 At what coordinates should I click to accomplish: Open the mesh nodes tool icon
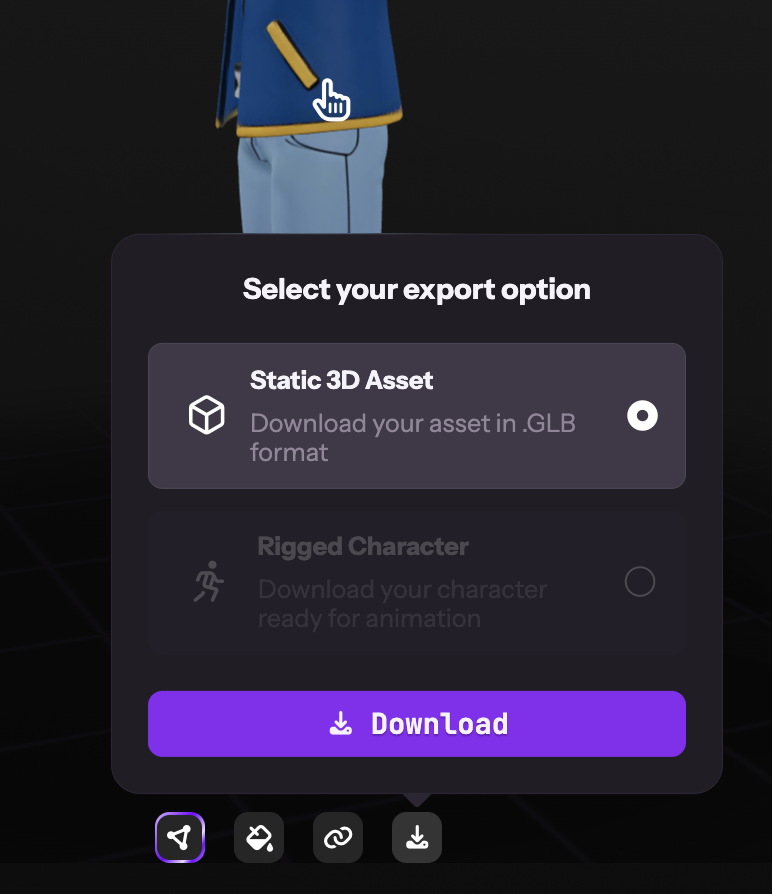180,837
